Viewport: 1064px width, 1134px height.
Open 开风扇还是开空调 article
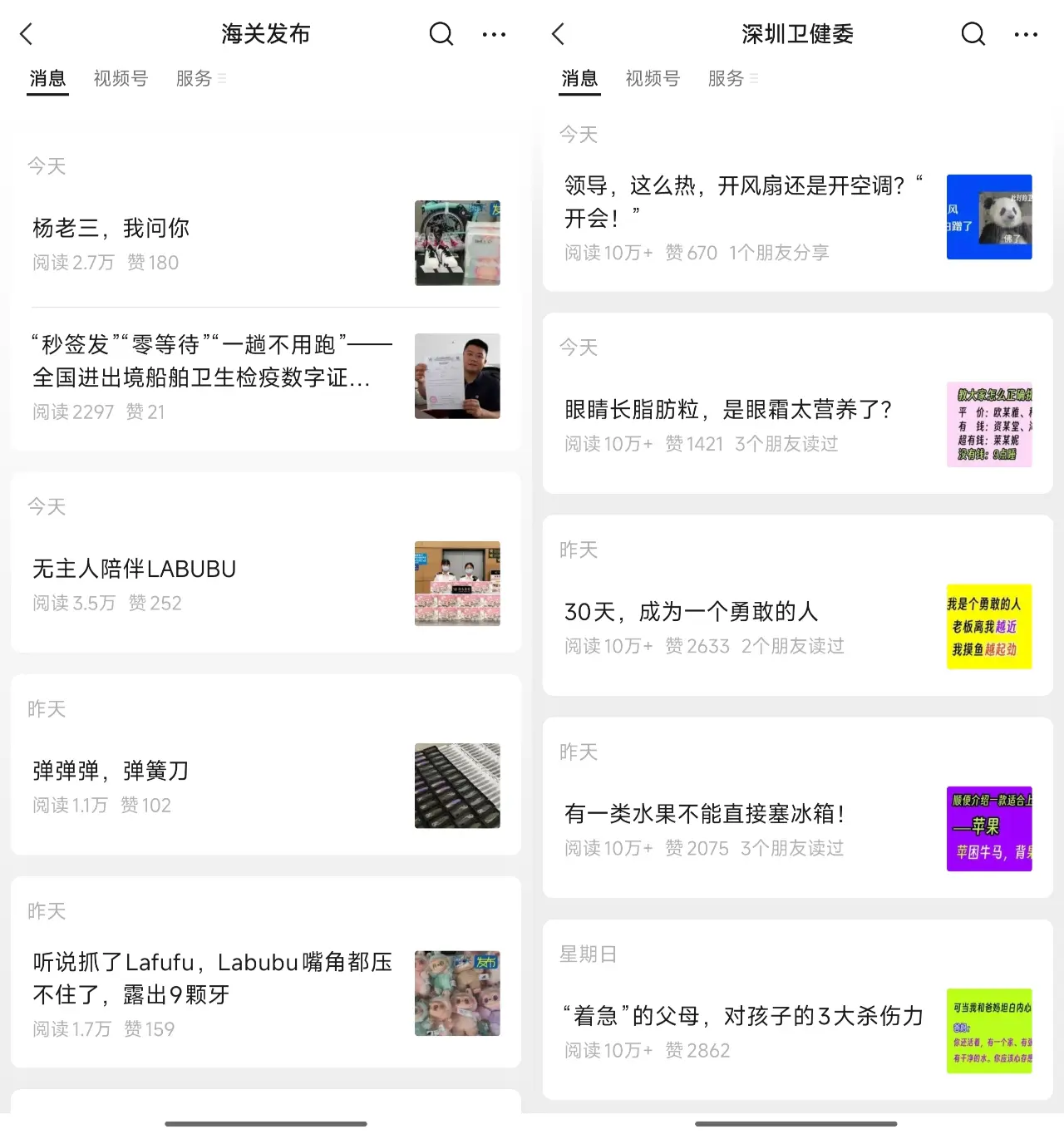pyautogui.click(x=742, y=201)
